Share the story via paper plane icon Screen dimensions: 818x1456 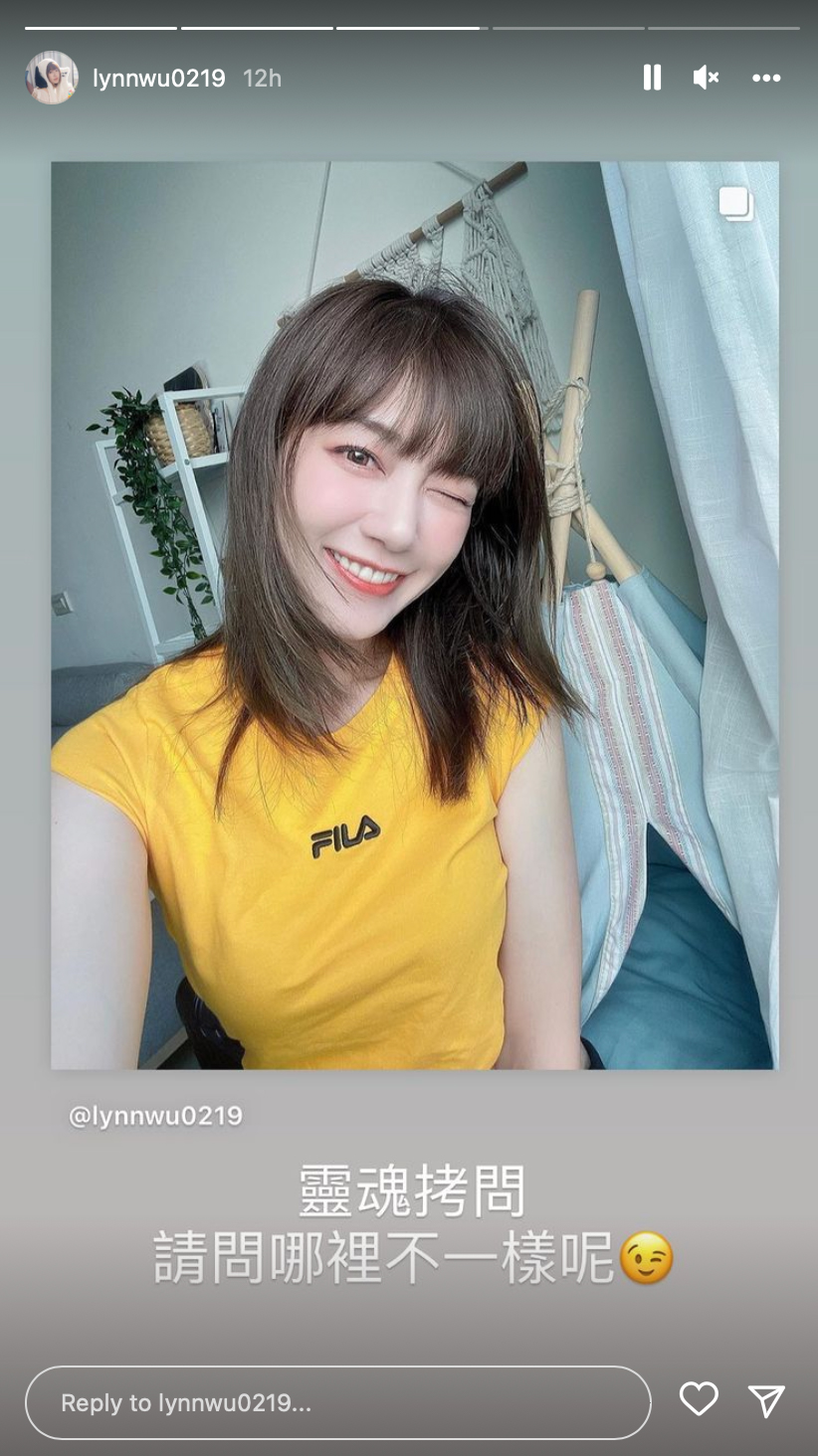(766, 1400)
